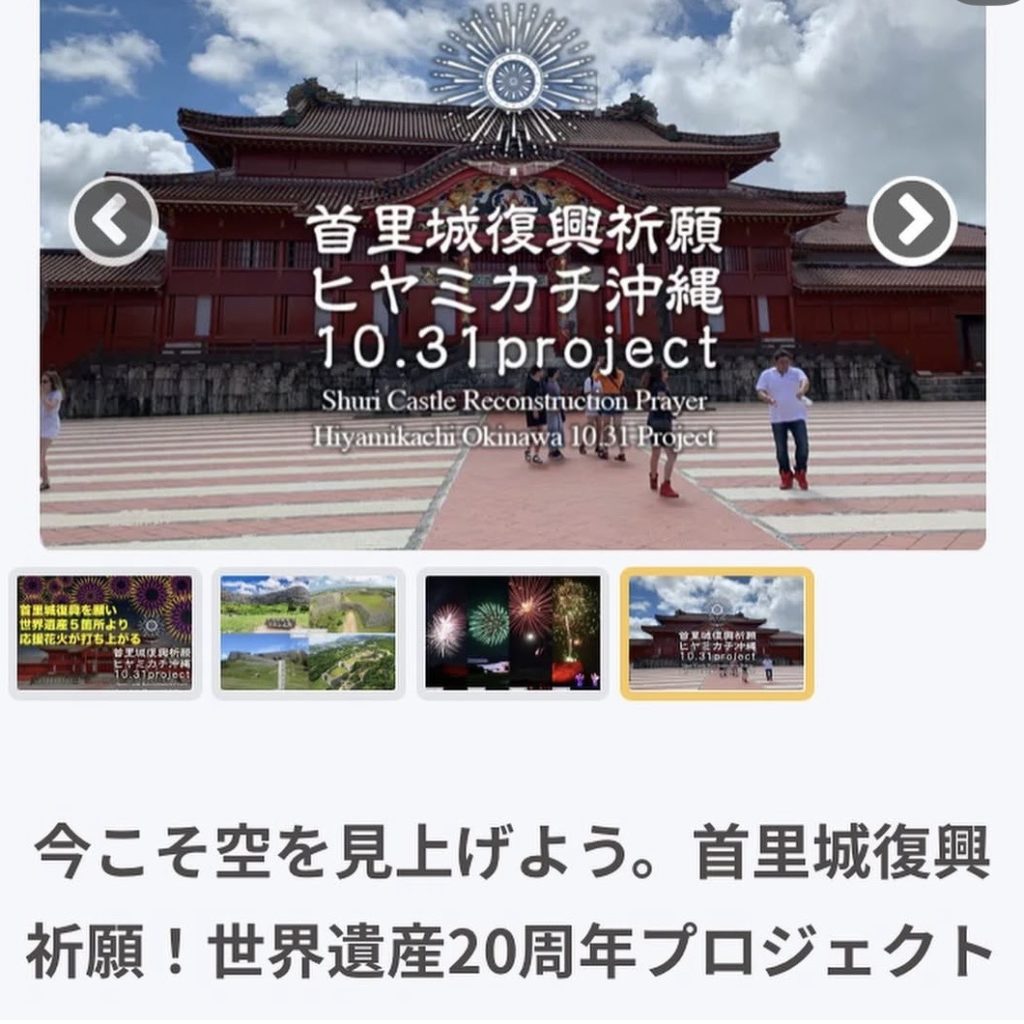Select the castle ruins aerial thumbnail
This screenshot has height=1024, width=1024.
[x=308, y=632]
